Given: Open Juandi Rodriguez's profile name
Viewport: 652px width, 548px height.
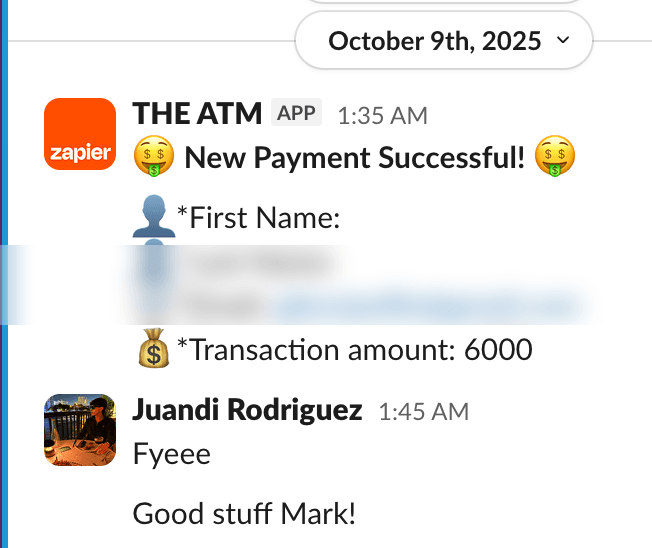Looking at the screenshot, I should (247, 410).
